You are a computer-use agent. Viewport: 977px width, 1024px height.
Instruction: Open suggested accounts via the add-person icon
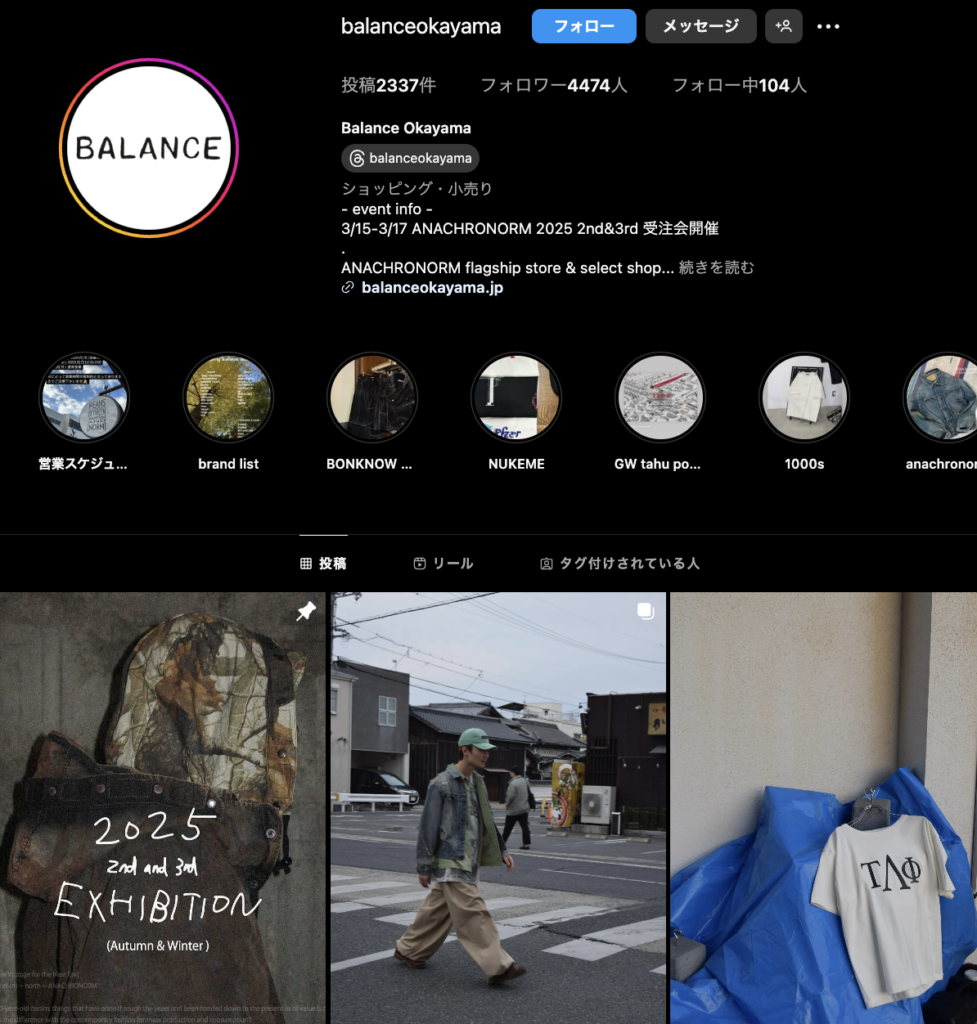[784, 26]
